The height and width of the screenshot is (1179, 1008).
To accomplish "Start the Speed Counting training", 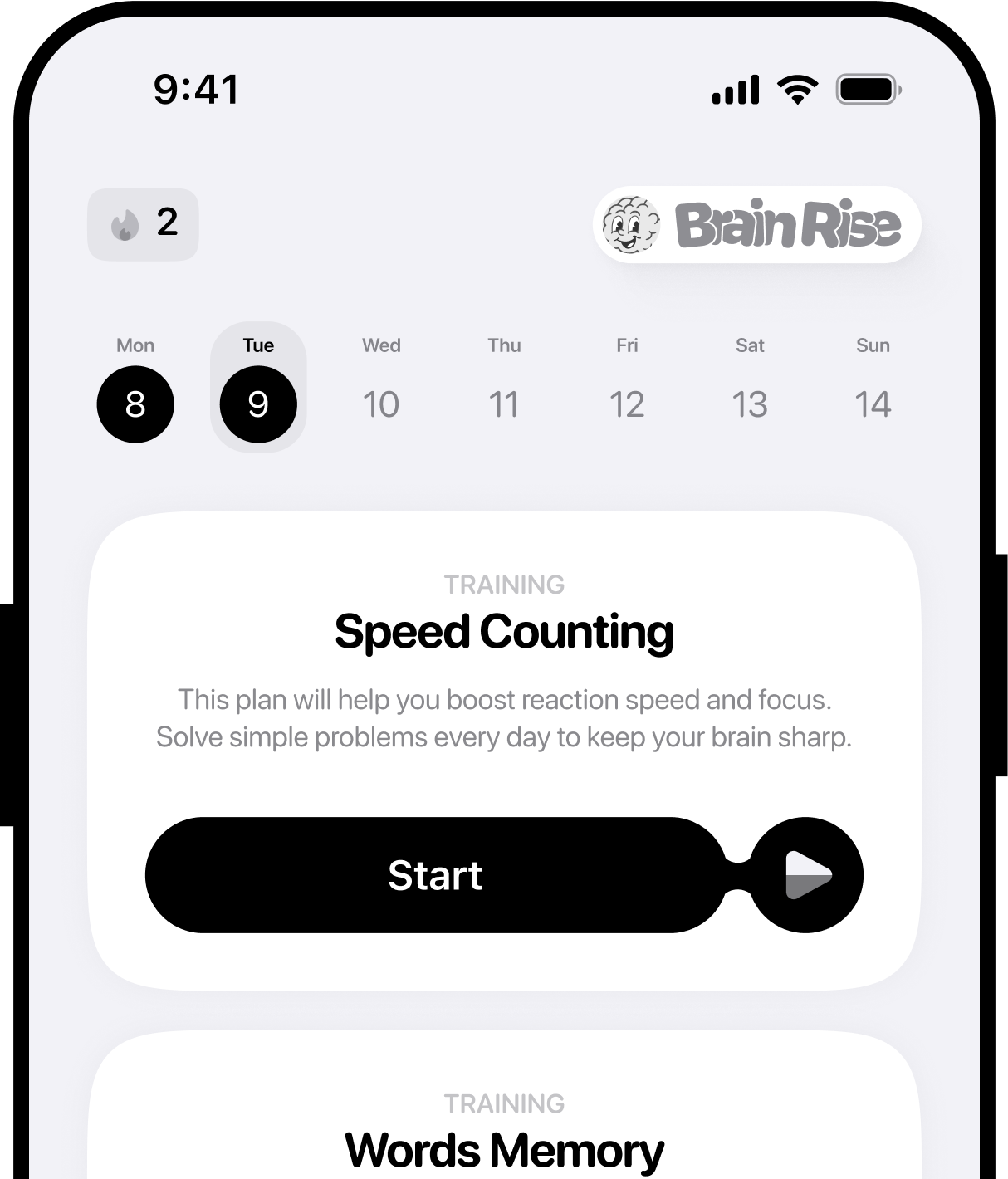I will tap(435, 875).
